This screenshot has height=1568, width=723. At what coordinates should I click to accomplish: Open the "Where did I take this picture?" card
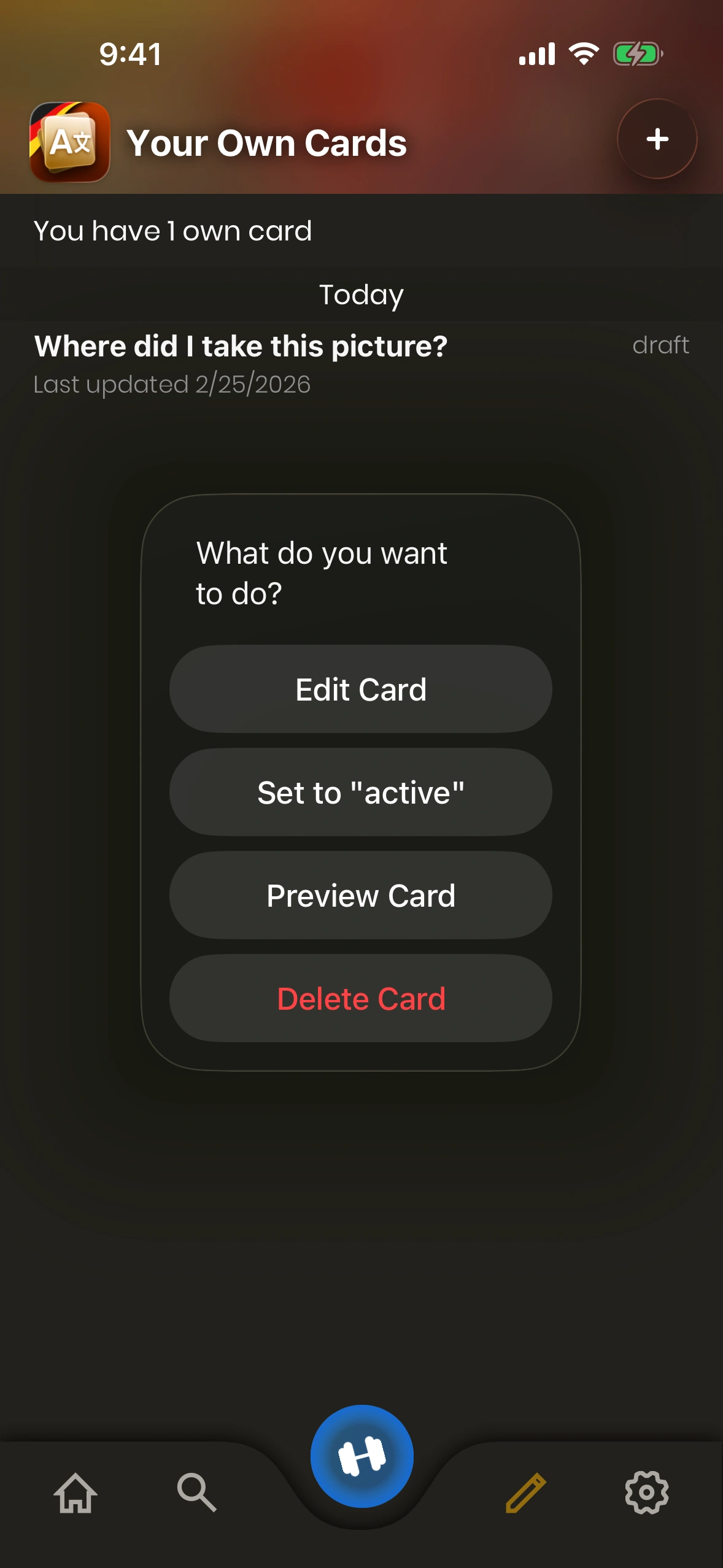[241, 363]
